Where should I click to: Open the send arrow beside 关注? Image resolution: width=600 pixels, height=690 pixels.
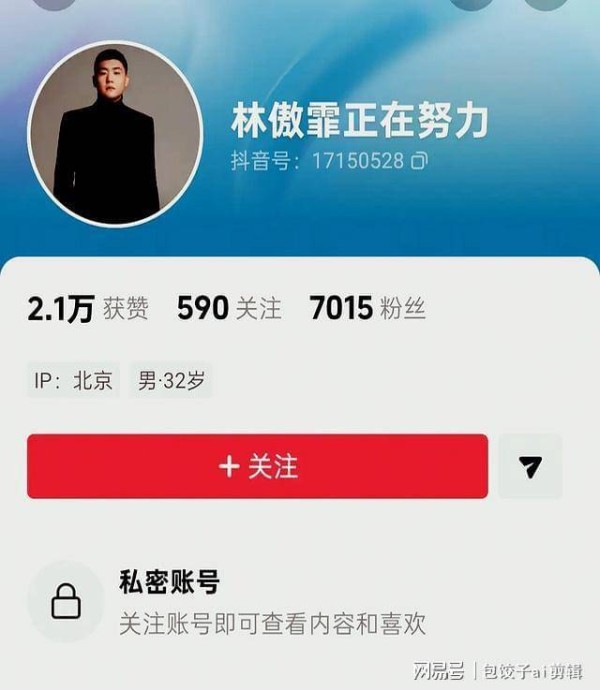pyautogui.click(x=530, y=466)
